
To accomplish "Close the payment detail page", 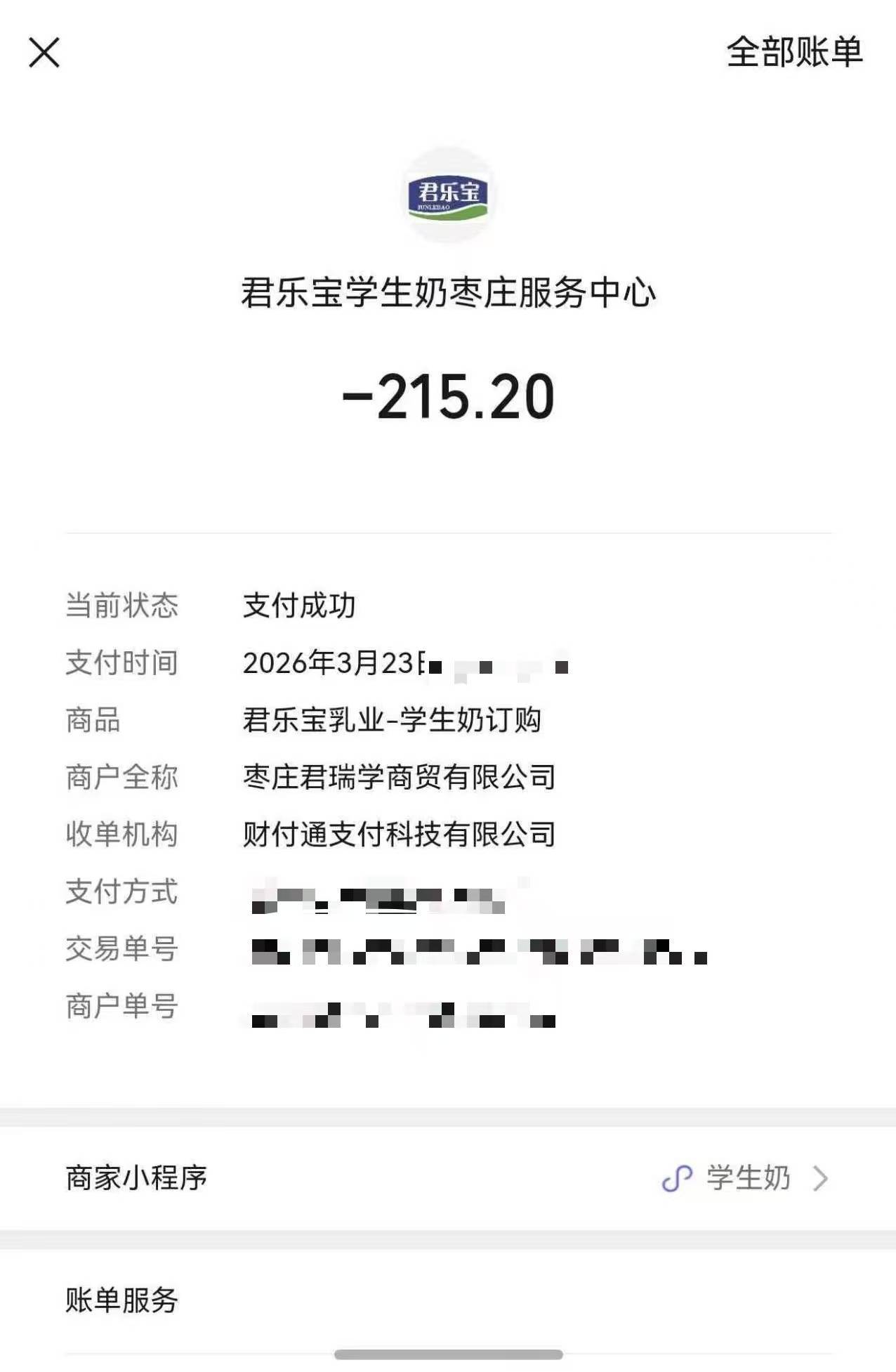I will click(x=44, y=53).
